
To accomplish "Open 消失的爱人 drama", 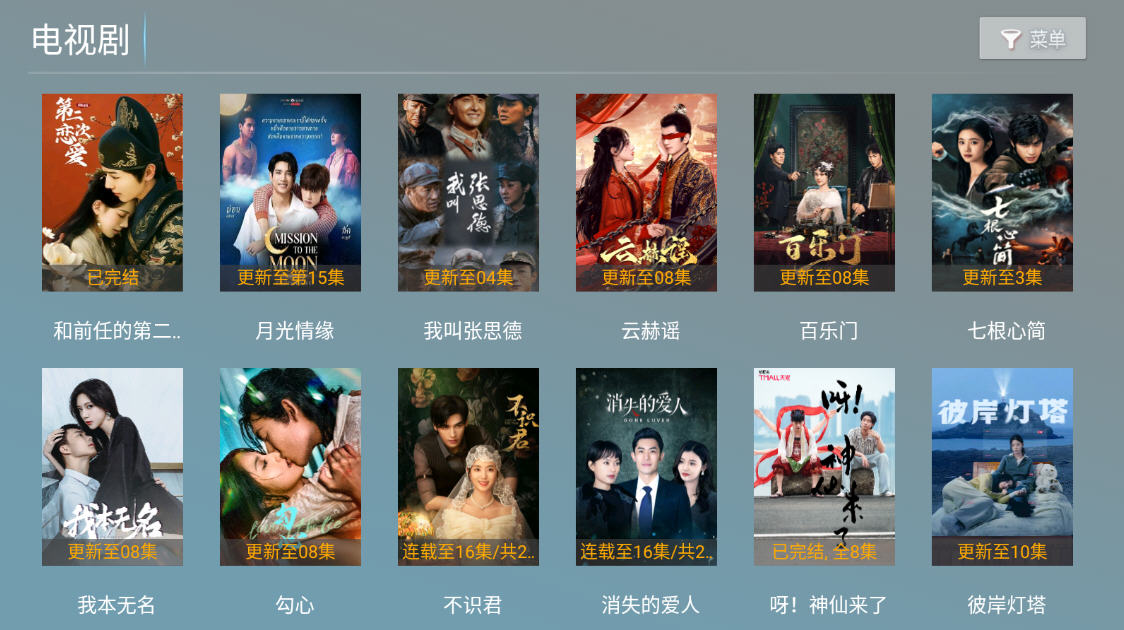I will [646, 466].
